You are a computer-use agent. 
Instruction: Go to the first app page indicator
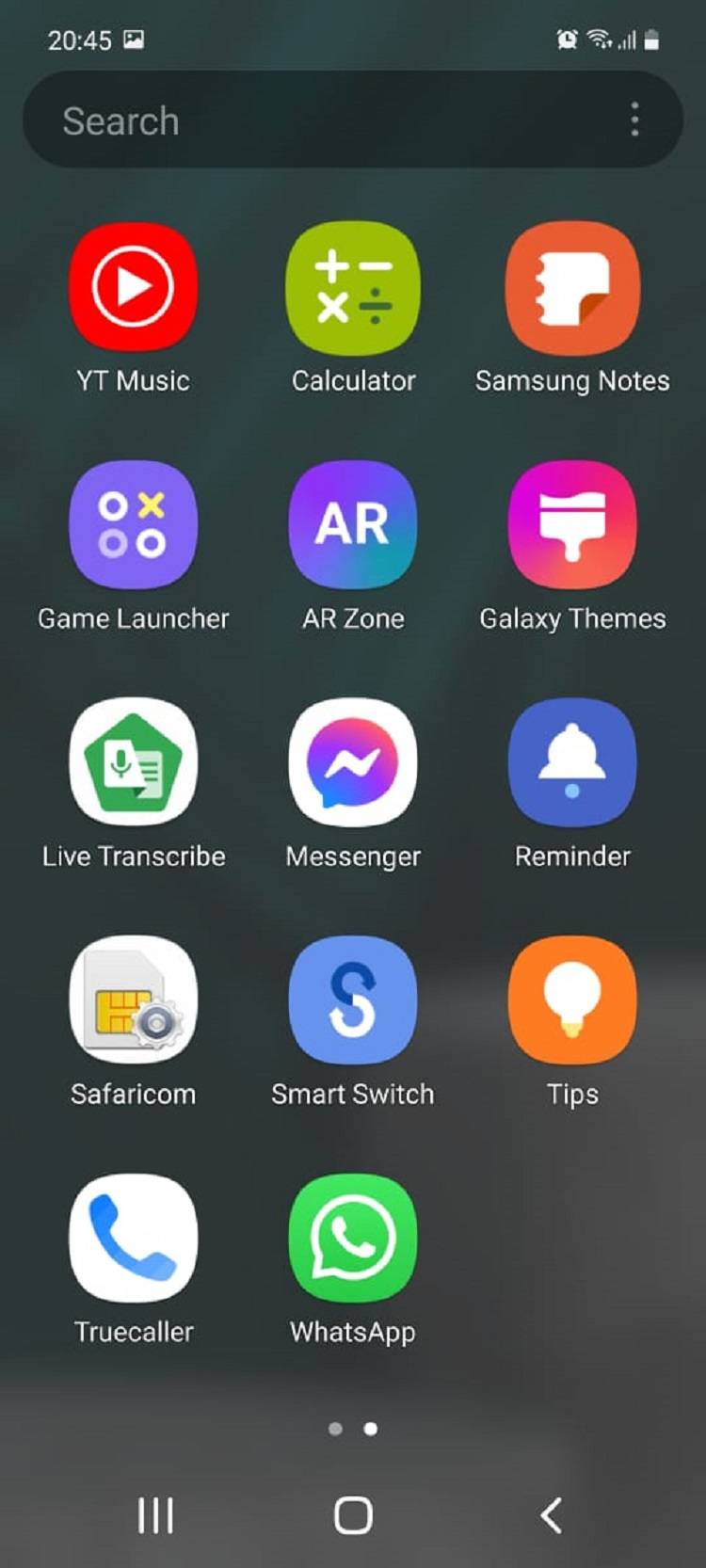click(x=335, y=1429)
